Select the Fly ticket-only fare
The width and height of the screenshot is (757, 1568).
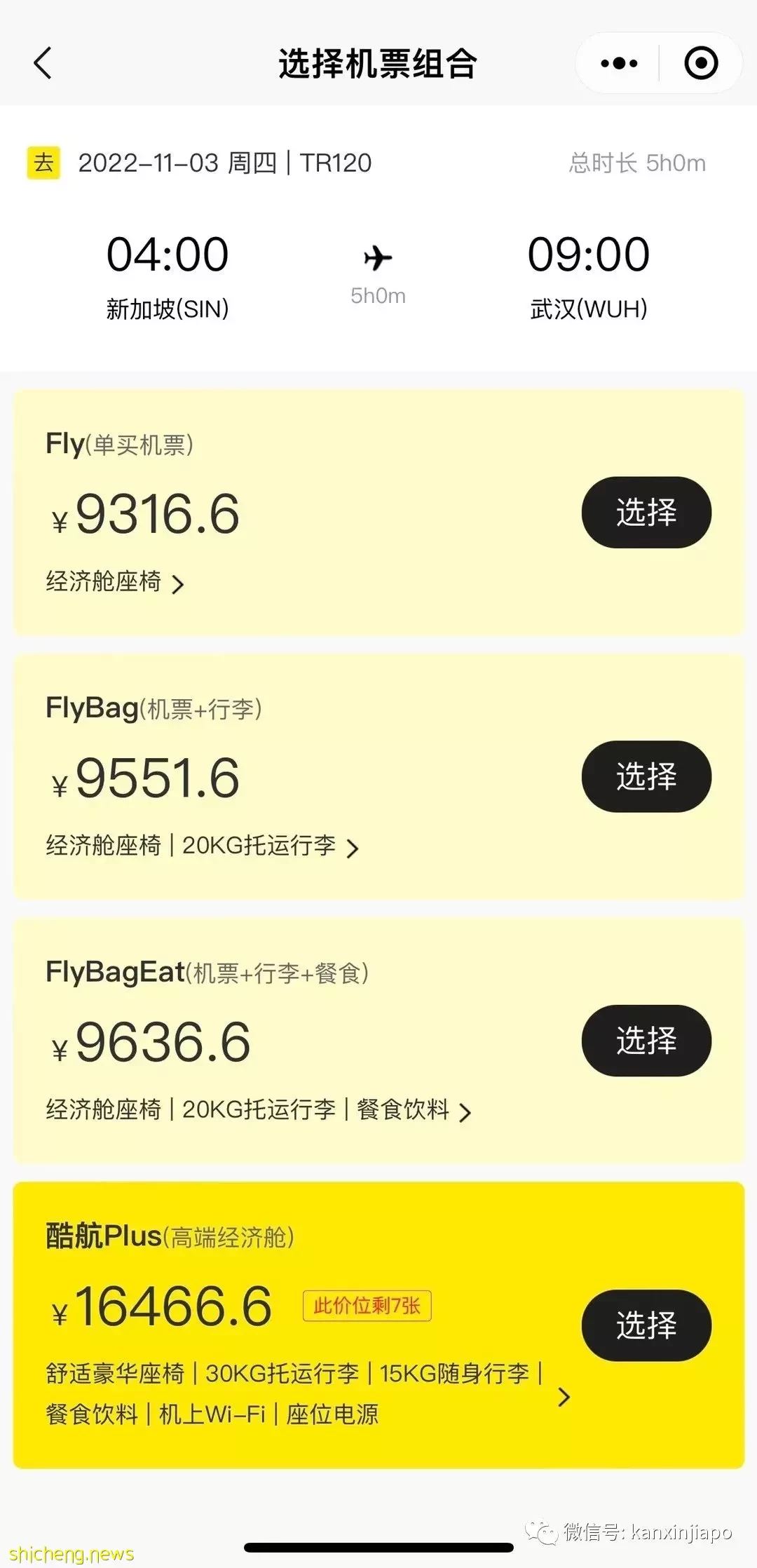point(646,513)
